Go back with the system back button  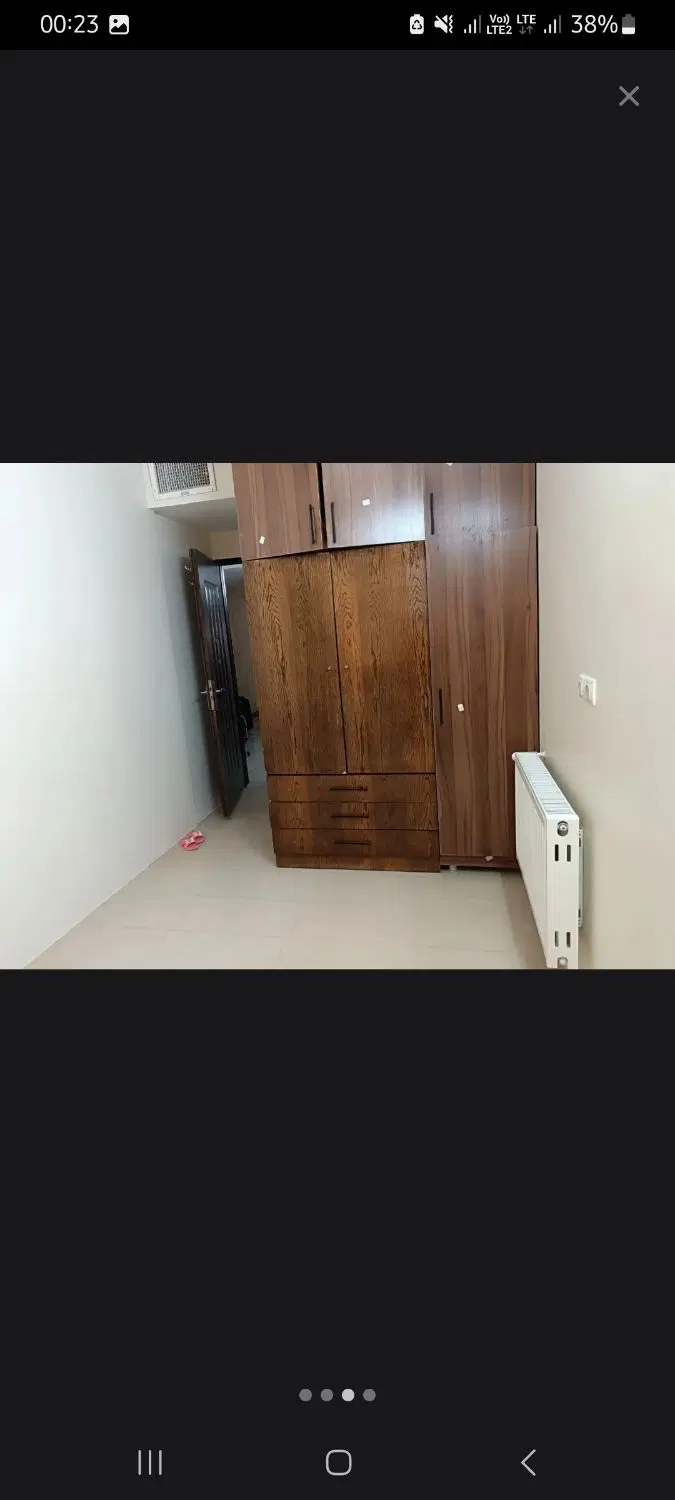pos(528,1462)
